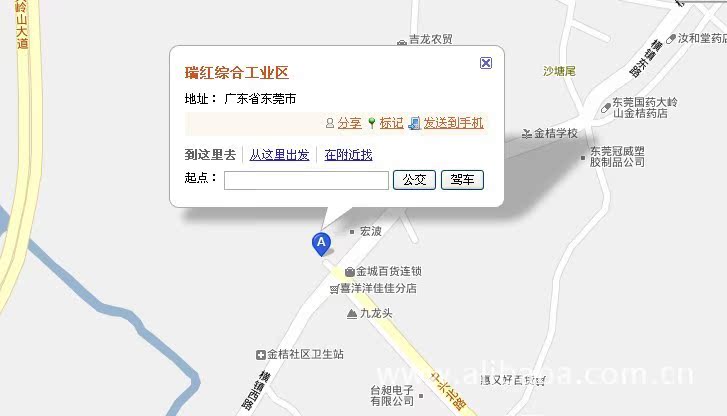Viewport: 727px width, 416px height.
Task: Close the 瑞红综合工业区 info window
Action: point(486,63)
